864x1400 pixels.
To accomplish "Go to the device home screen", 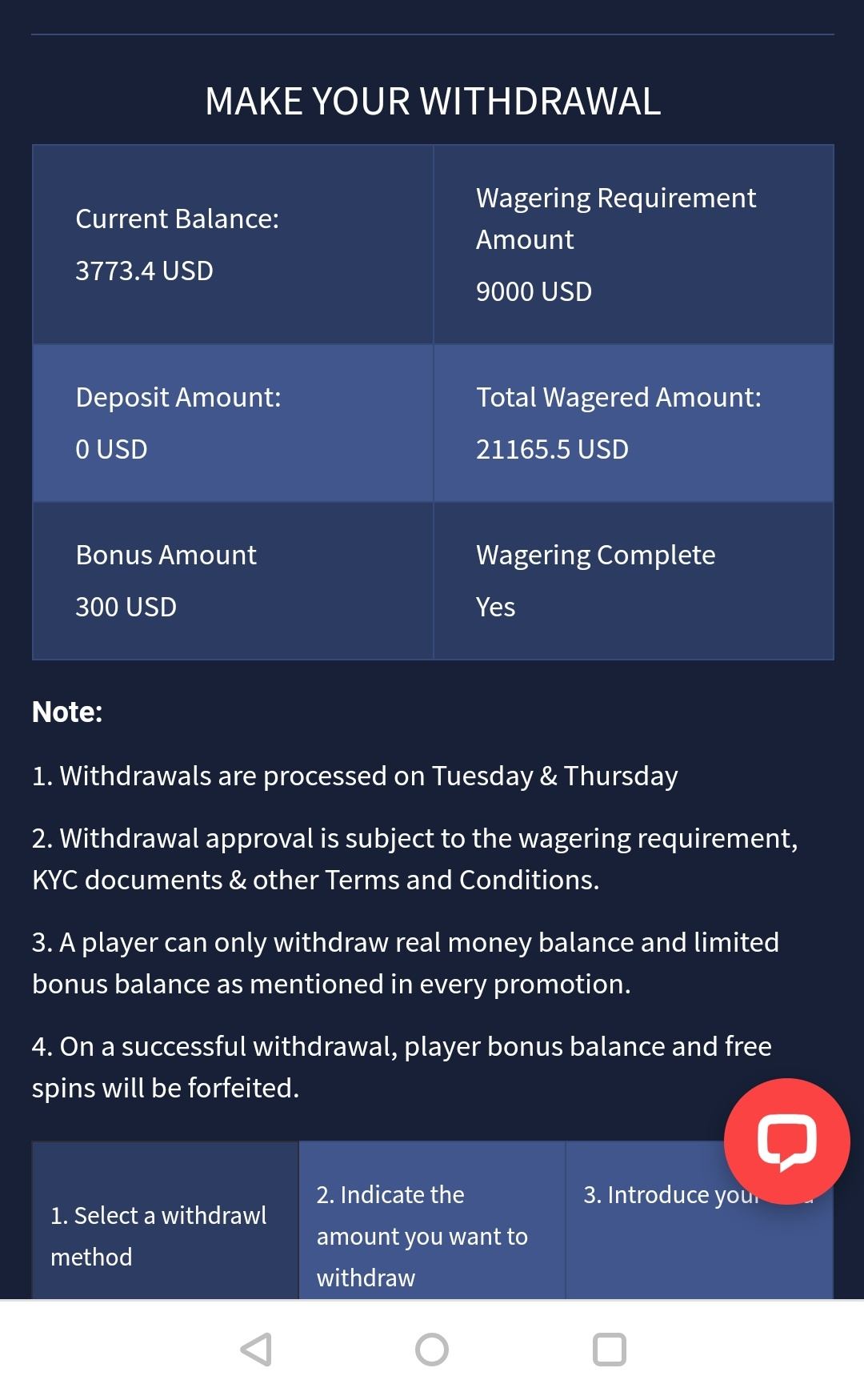I will pyautogui.click(x=432, y=1350).
